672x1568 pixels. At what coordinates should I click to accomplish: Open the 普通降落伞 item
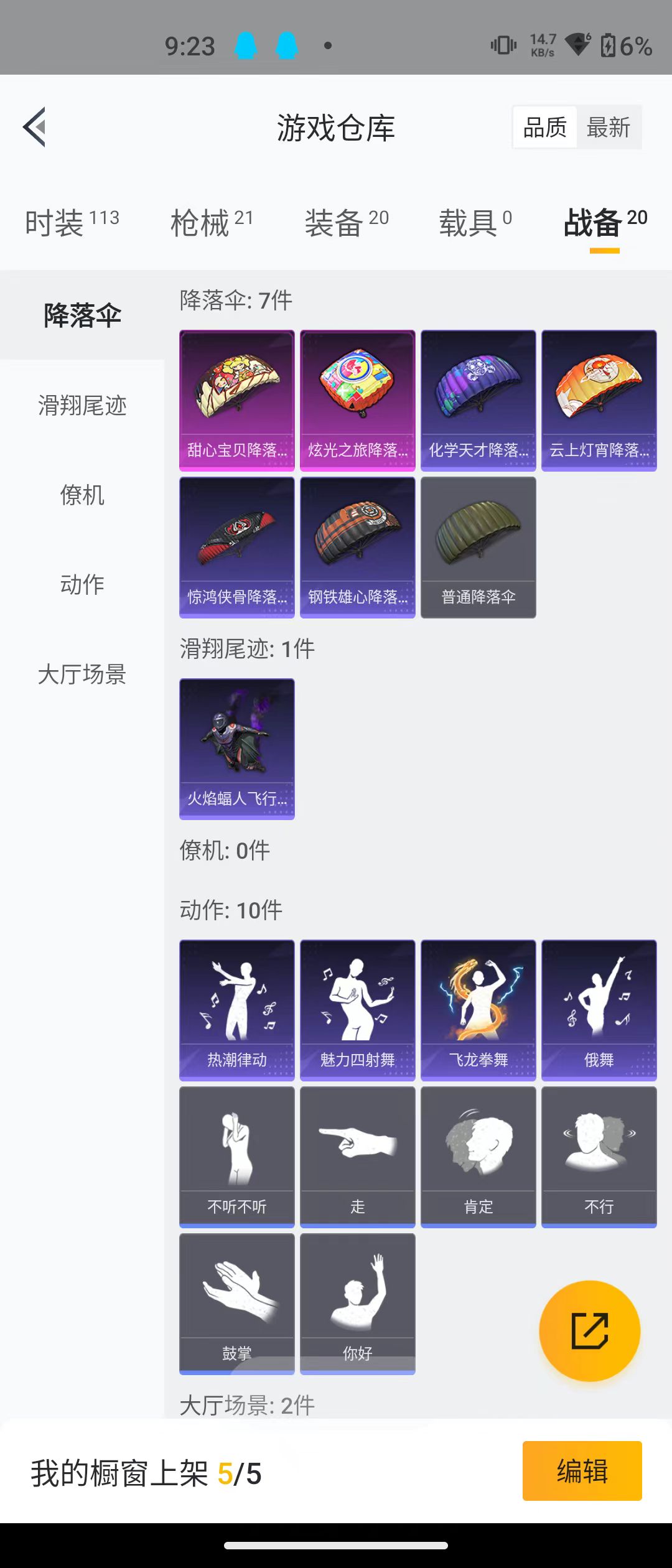478,547
